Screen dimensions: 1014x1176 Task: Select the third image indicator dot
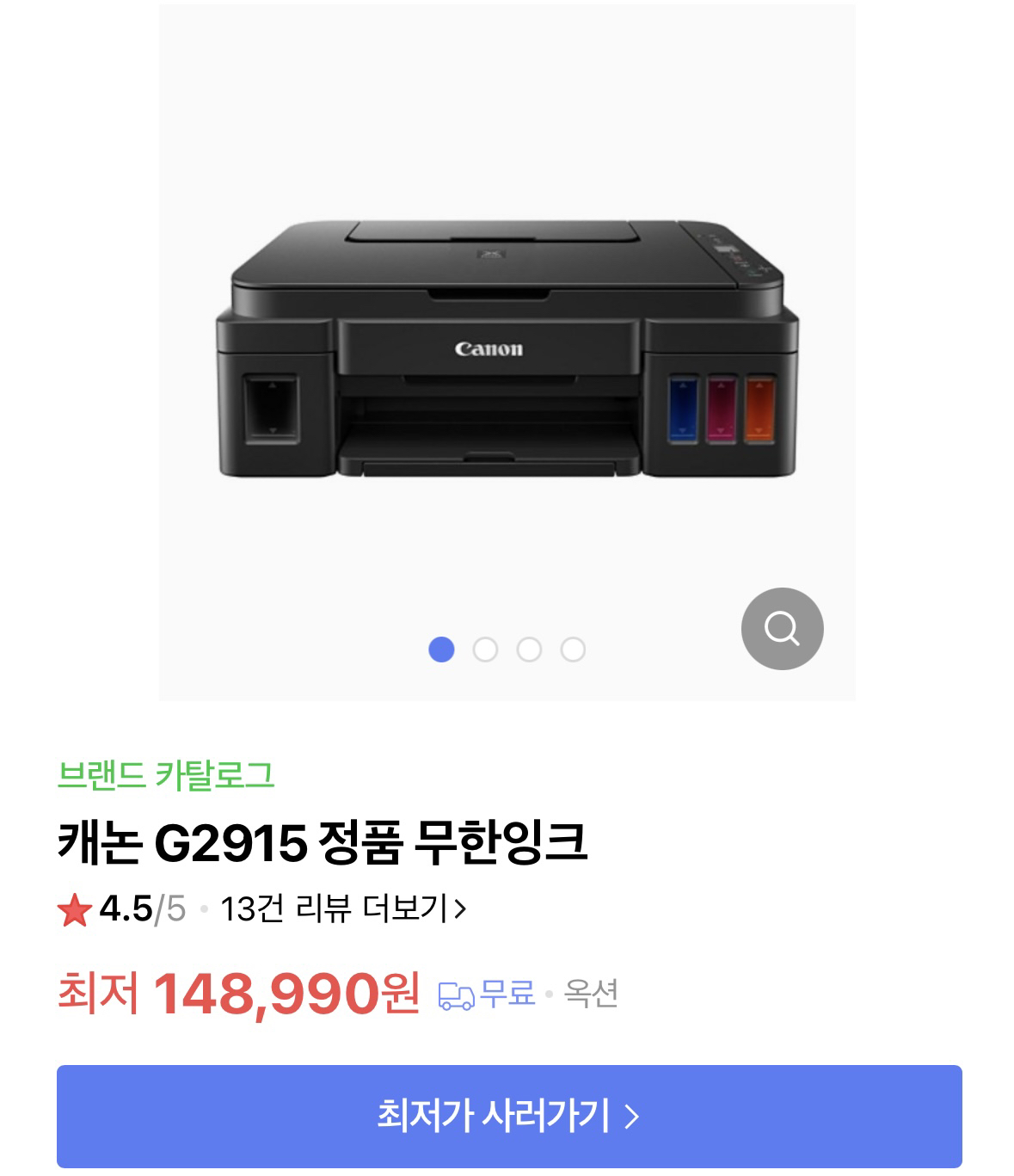[x=529, y=650]
